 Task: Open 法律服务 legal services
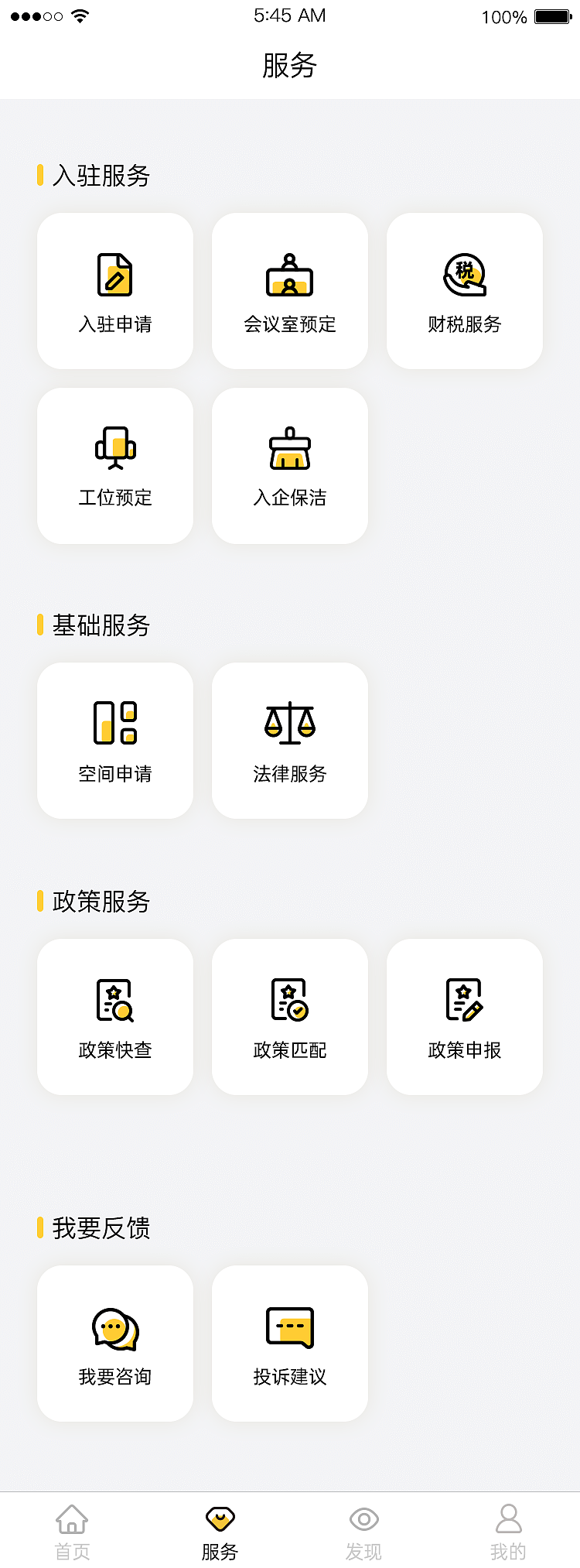(289, 739)
